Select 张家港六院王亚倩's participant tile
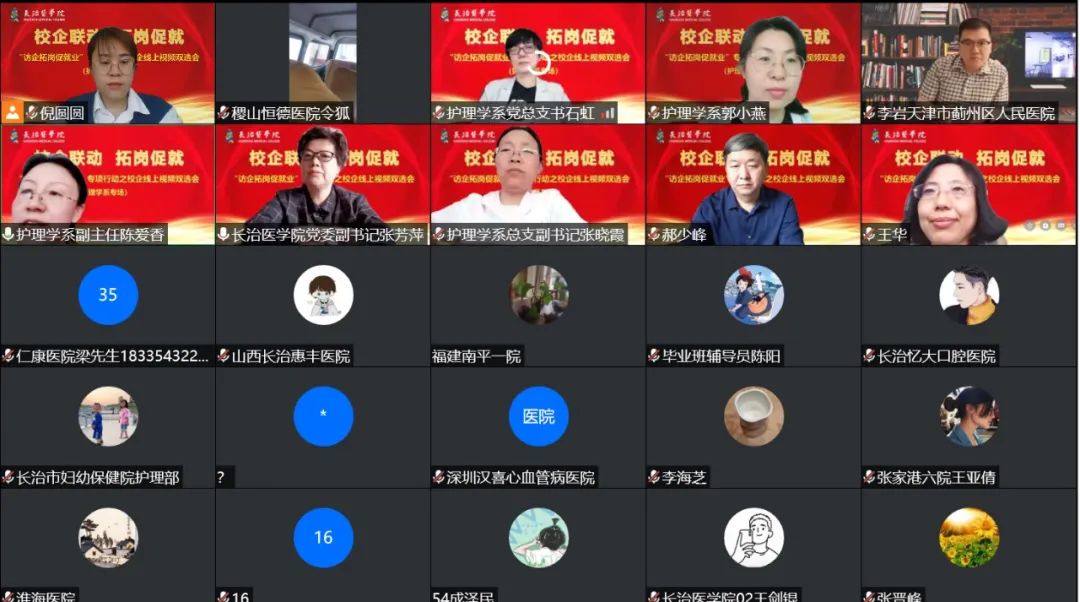This screenshot has width=1080, height=602. click(x=968, y=427)
